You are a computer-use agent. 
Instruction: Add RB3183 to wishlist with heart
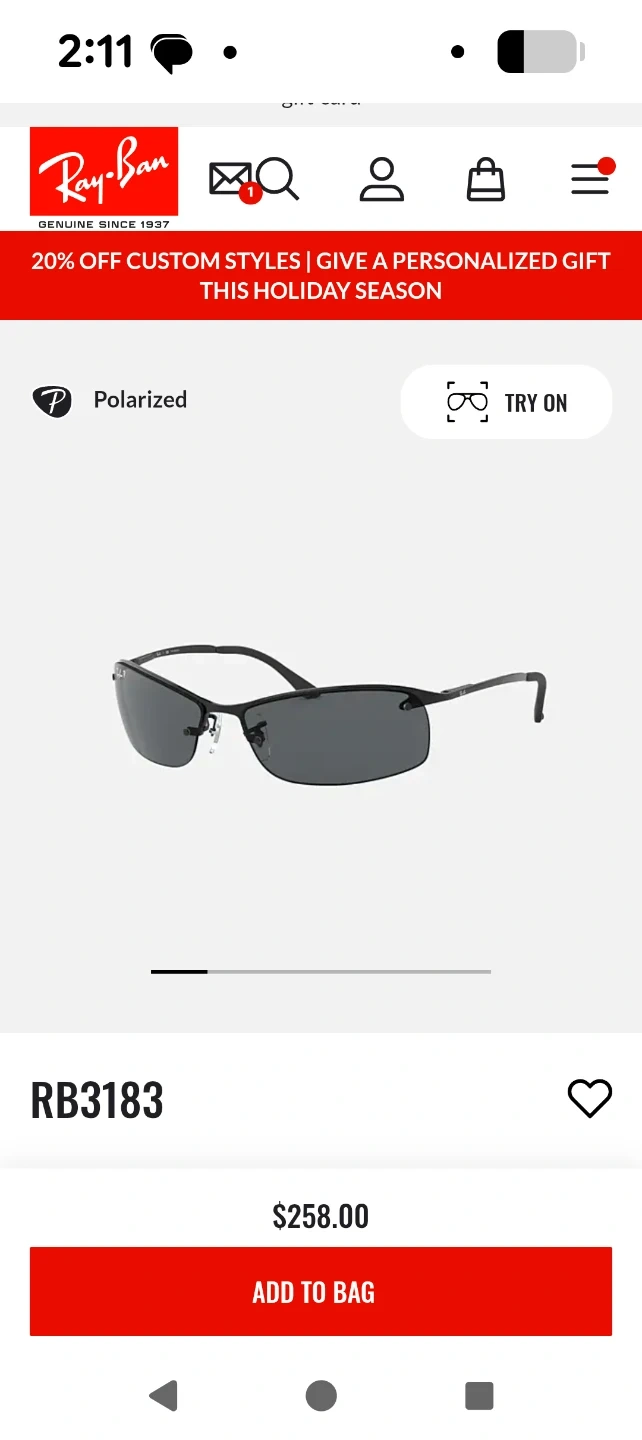(x=590, y=1099)
